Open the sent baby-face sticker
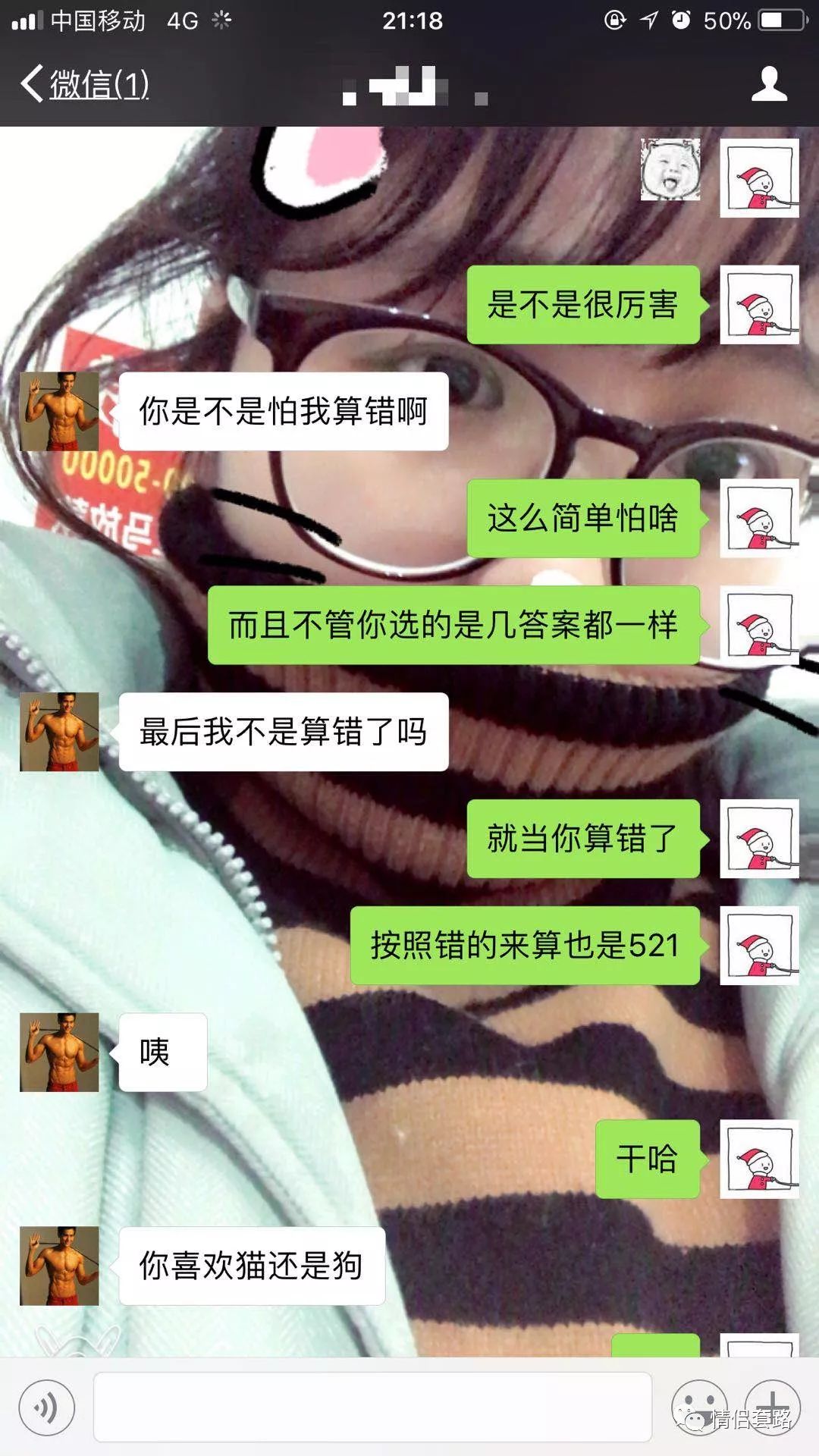This screenshot has height=1456, width=819. [x=670, y=170]
